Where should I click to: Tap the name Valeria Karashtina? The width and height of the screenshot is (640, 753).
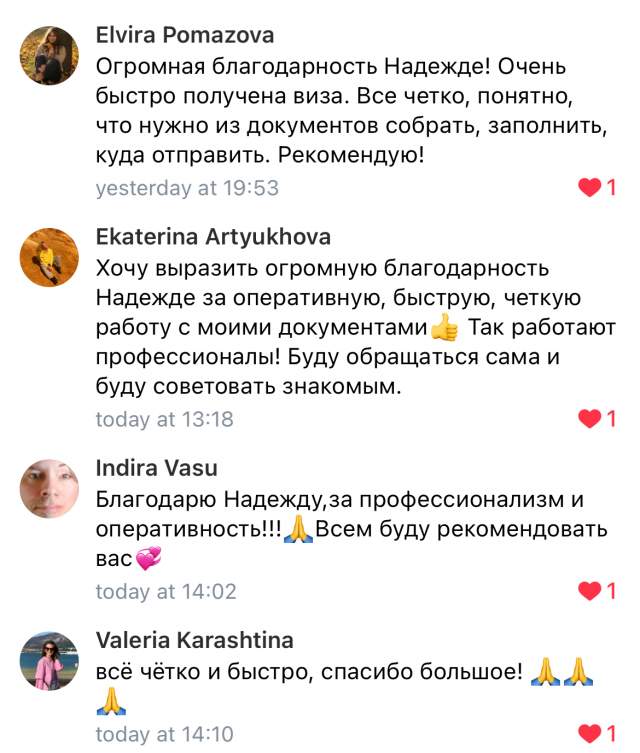194,640
